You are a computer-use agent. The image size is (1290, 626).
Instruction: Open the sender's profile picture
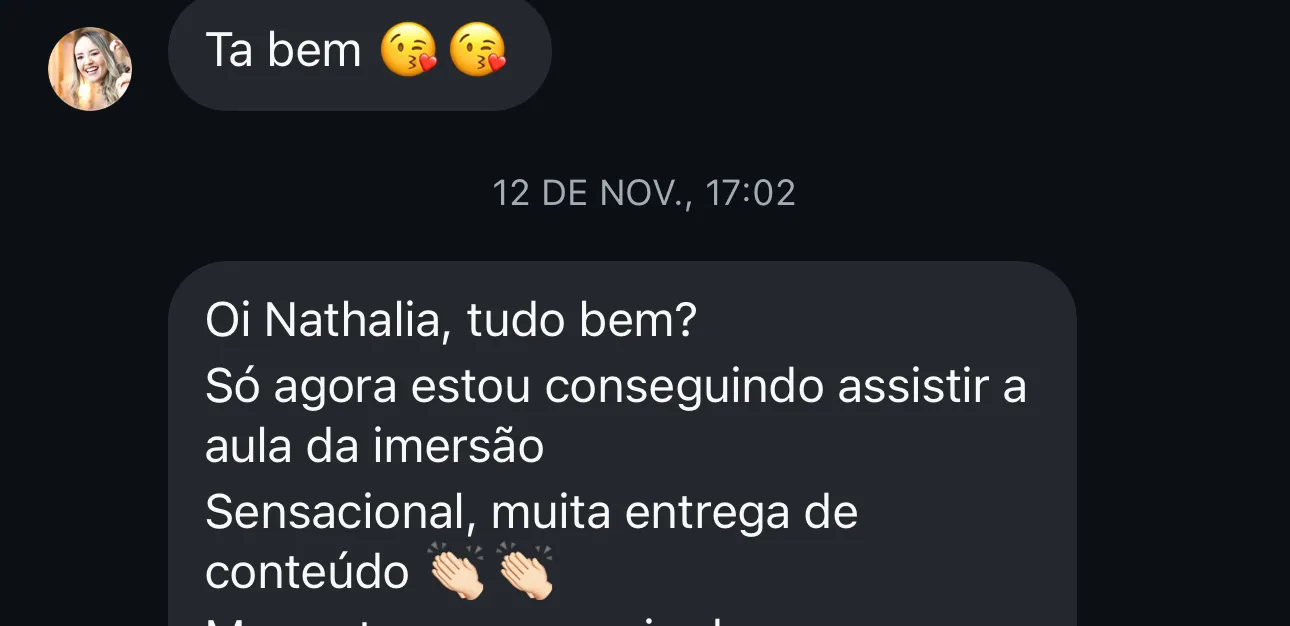[90, 69]
